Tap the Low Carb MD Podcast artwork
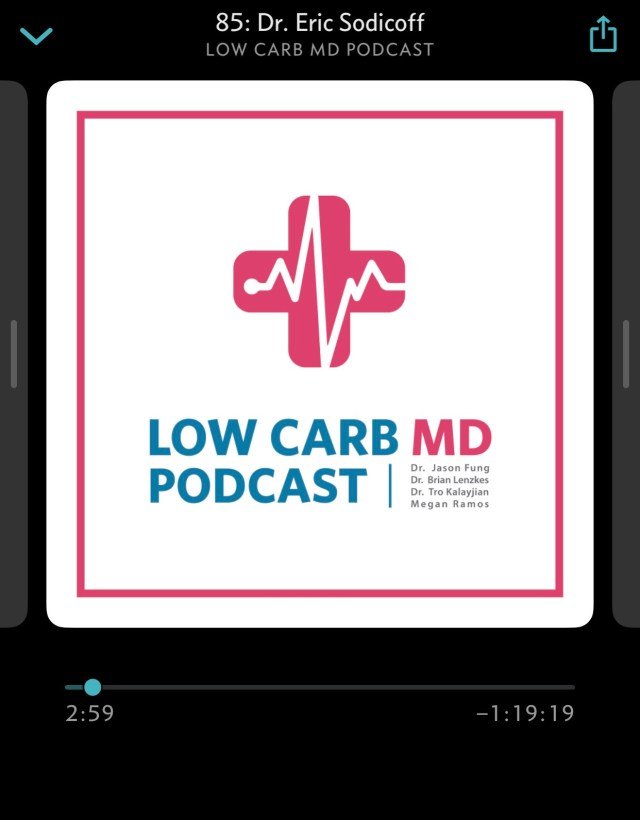Viewport: 640px width, 820px height. coord(320,354)
